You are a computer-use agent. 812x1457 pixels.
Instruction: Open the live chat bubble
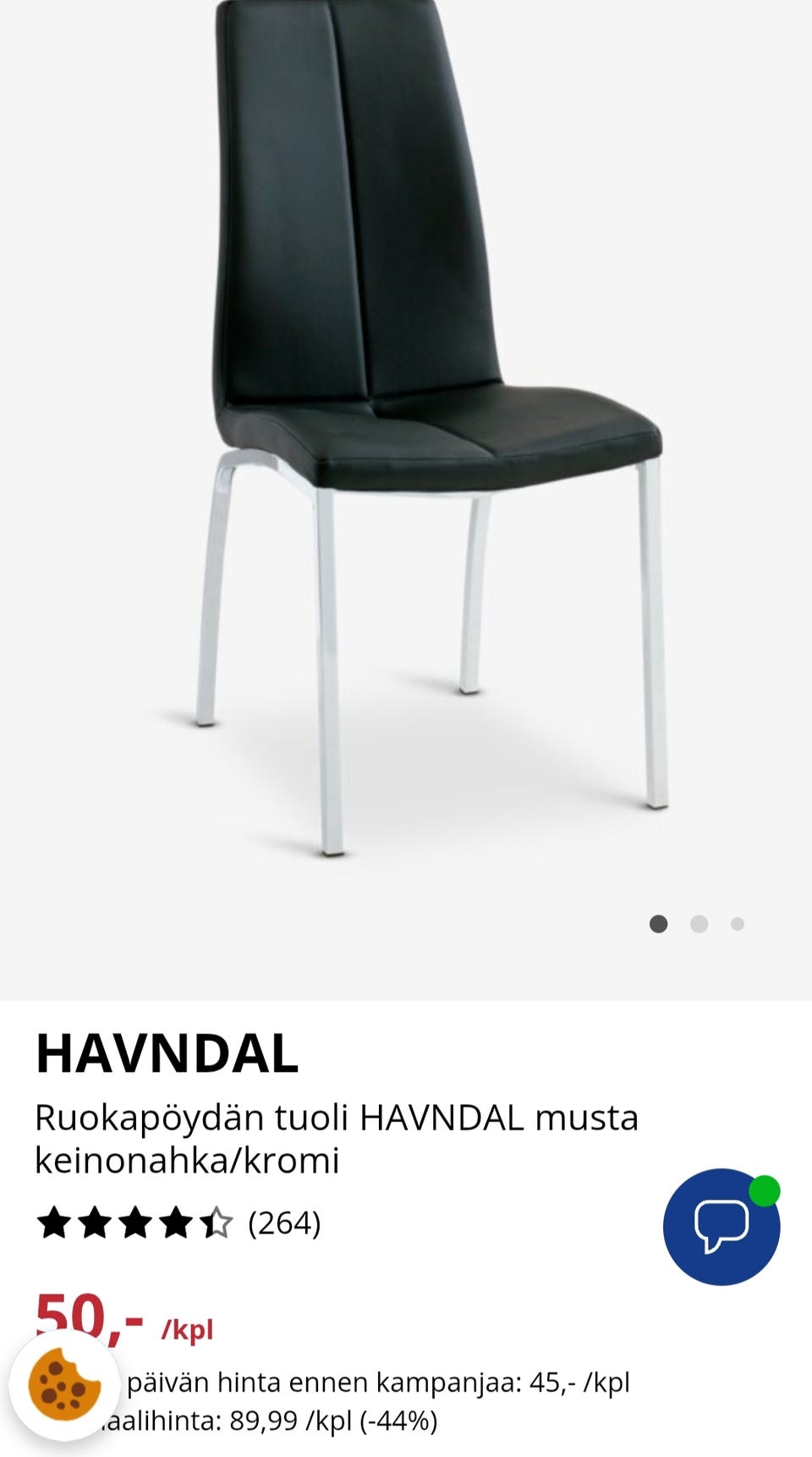pyautogui.click(x=721, y=1227)
